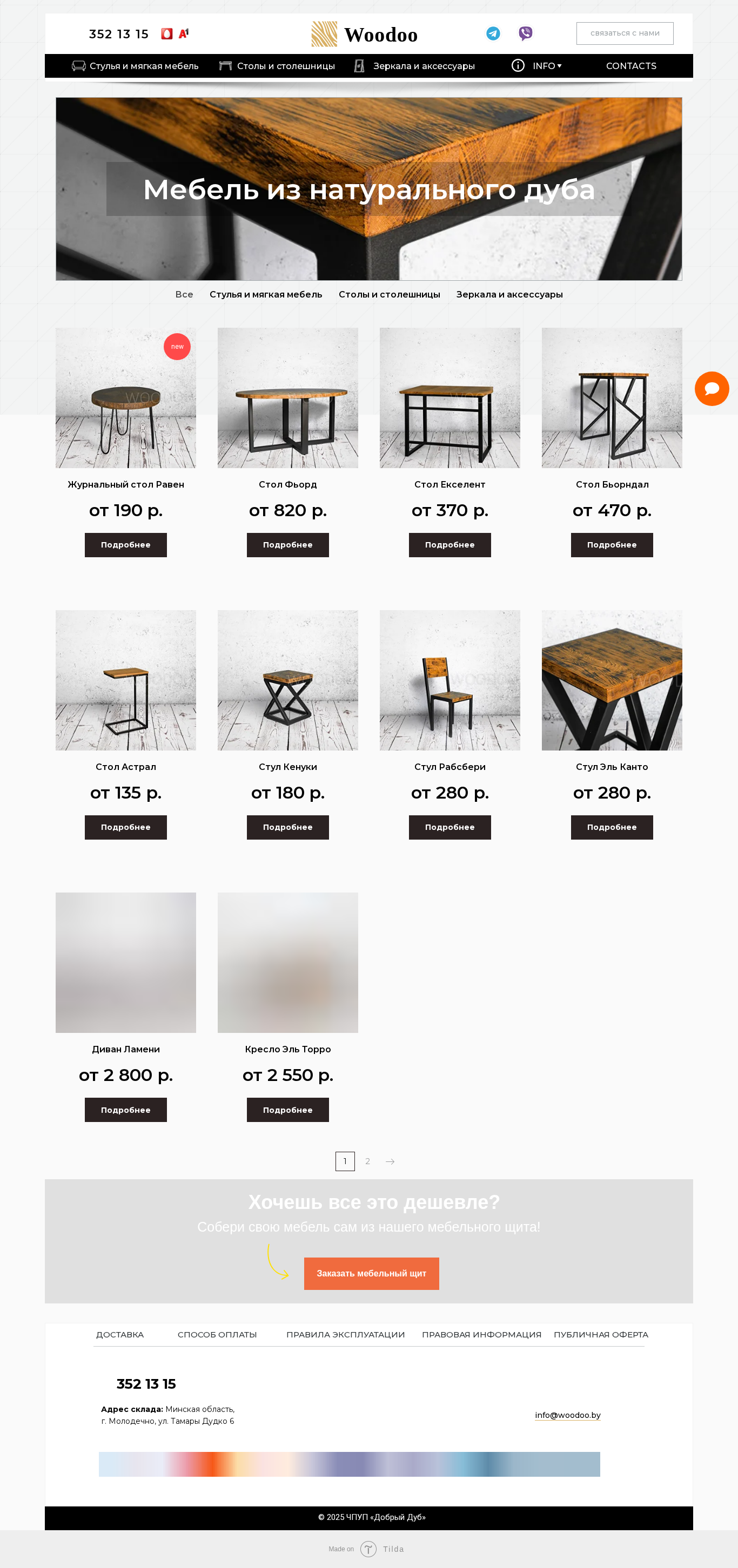The width and height of the screenshot is (738, 1568).
Task: Expand the INFO dropdown menu
Action: [x=536, y=66]
